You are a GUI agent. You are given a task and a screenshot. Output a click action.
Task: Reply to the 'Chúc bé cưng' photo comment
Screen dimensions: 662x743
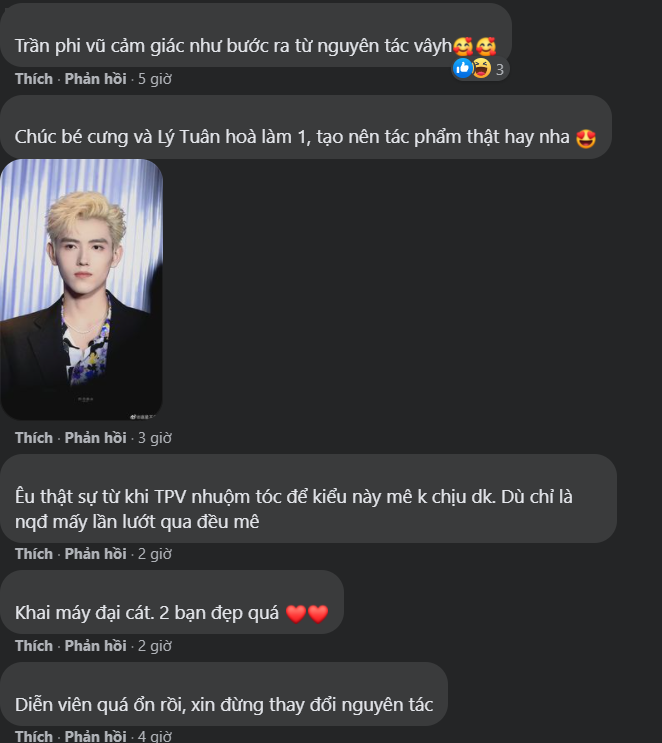pyautogui.click(x=95, y=437)
